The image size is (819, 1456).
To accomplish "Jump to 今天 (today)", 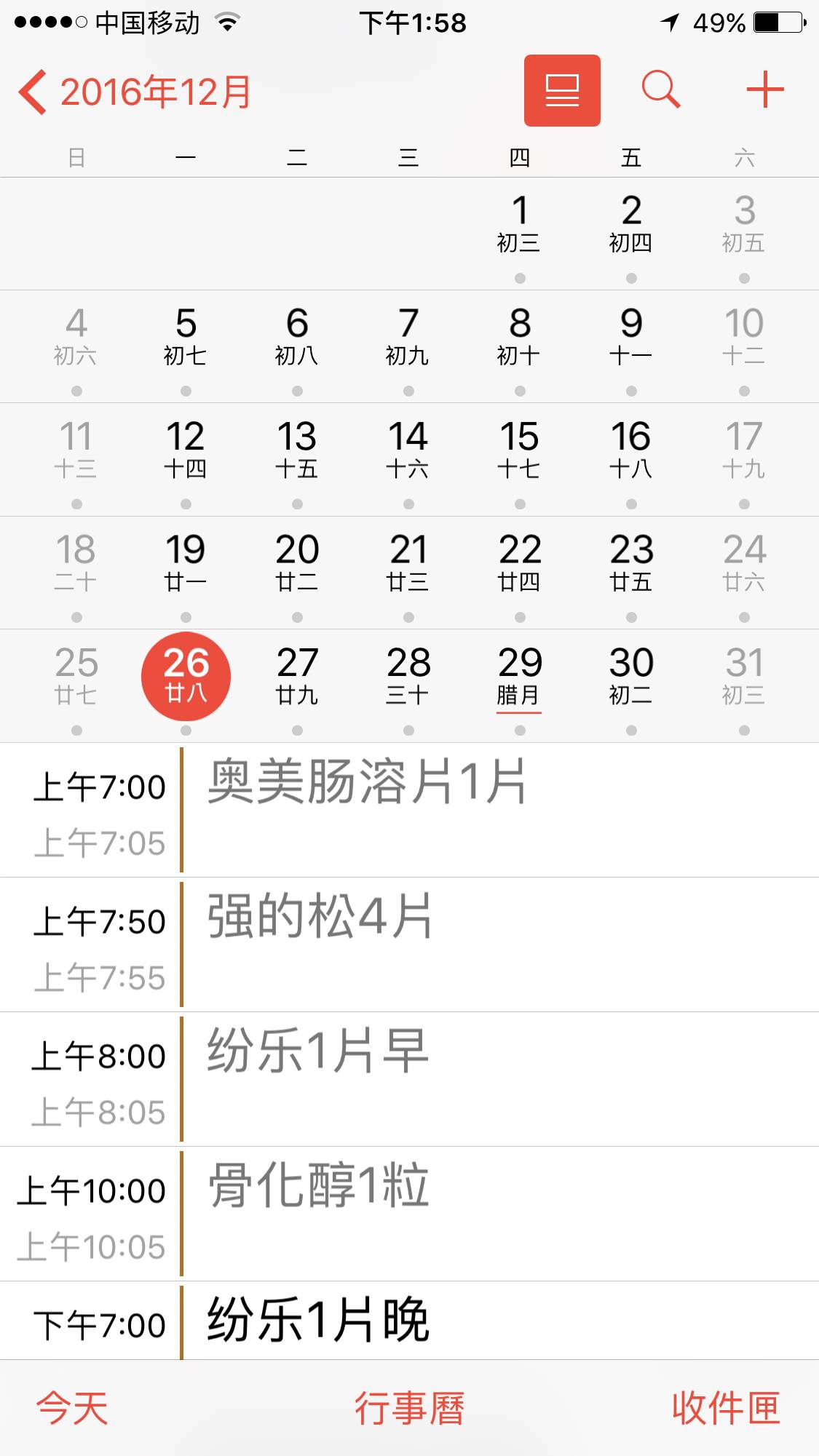I will 72,1408.
